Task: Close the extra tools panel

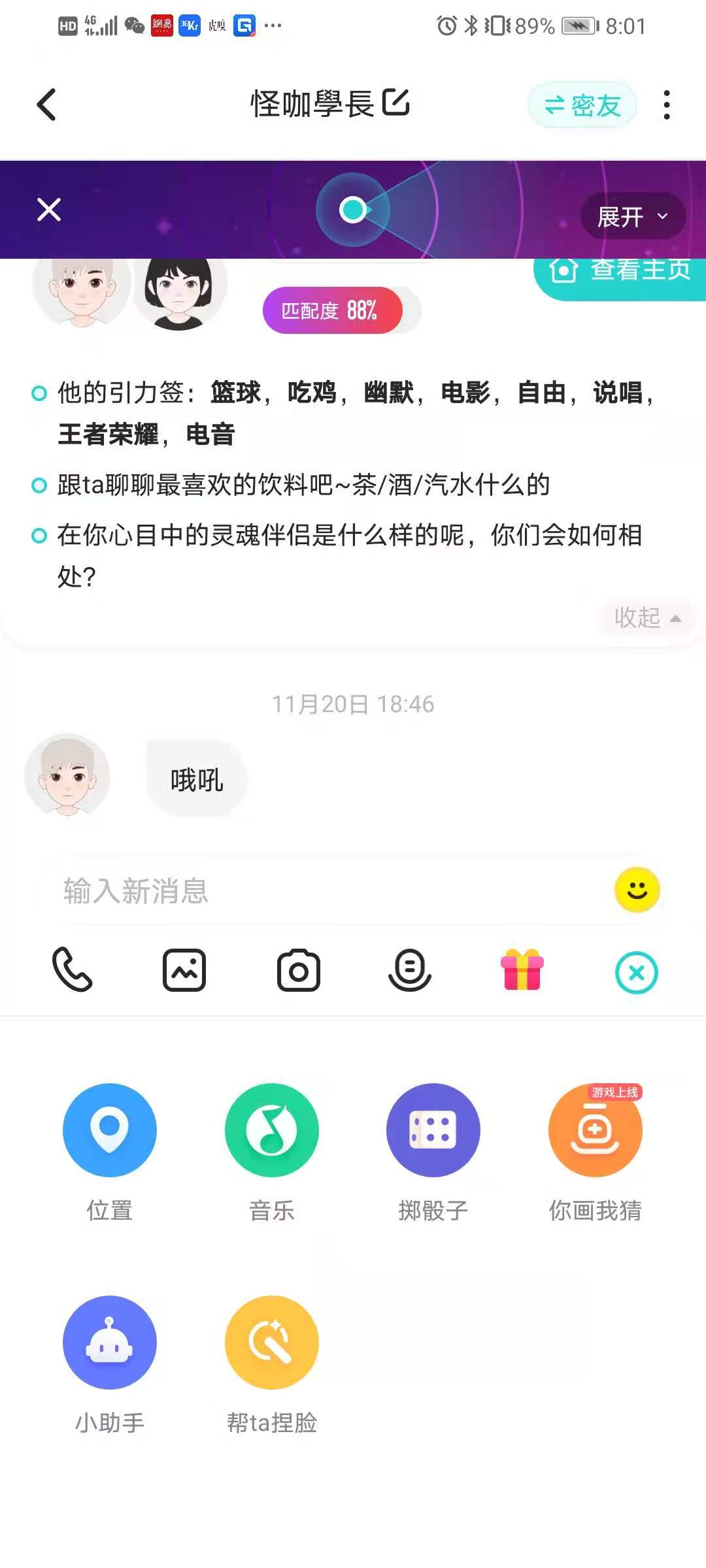Action: (x=635, y=971)
